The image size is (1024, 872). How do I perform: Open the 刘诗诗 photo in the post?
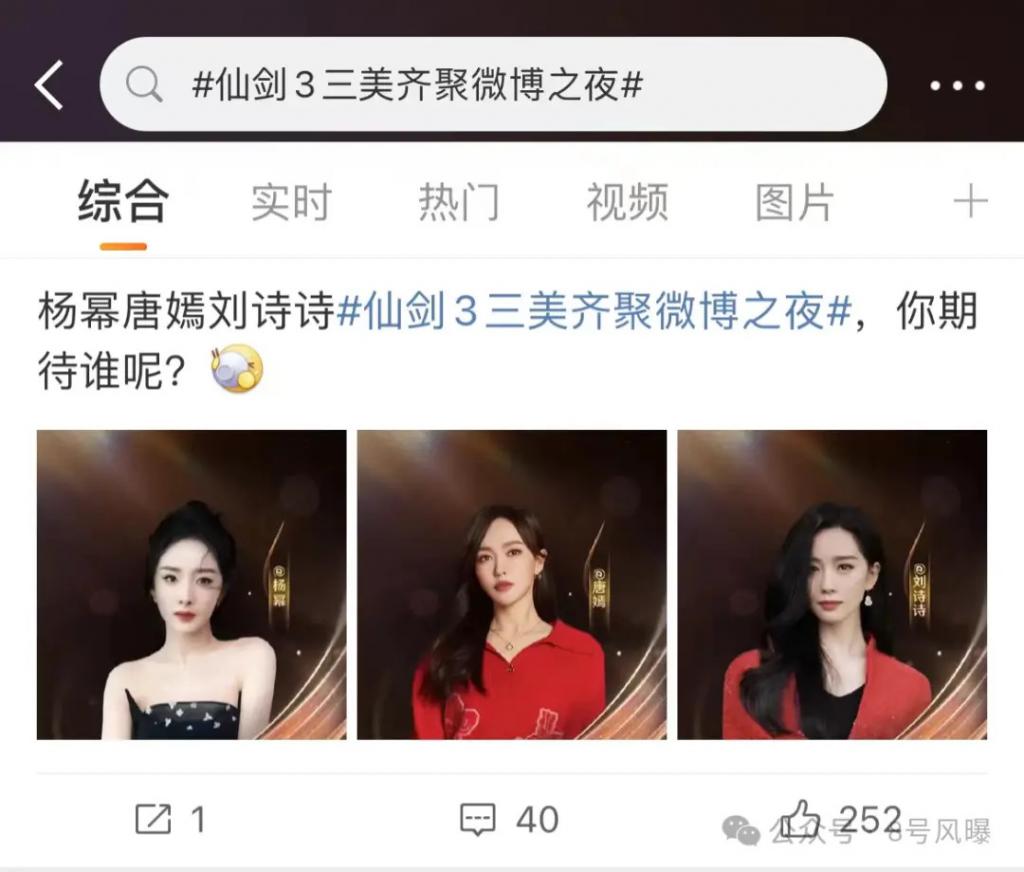(x=832, y=585)
